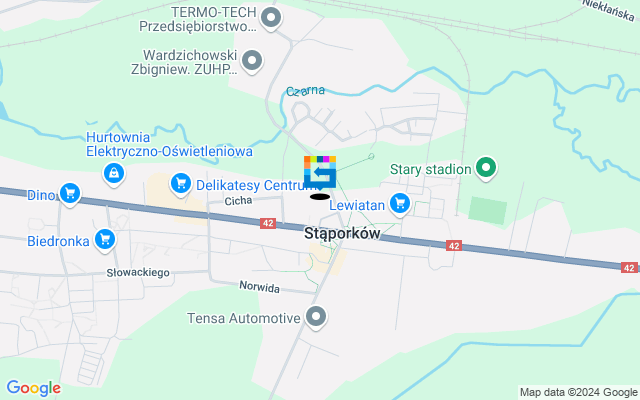The height and width of the screenshot is (400, 640).
Task: Select the Stary stadion marker
Action: click(x=486, y=168)
